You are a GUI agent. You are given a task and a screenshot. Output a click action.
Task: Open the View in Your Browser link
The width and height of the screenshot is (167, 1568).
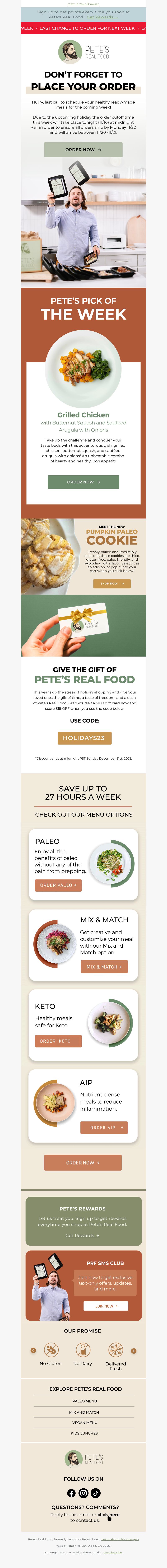tap(83, 4)
